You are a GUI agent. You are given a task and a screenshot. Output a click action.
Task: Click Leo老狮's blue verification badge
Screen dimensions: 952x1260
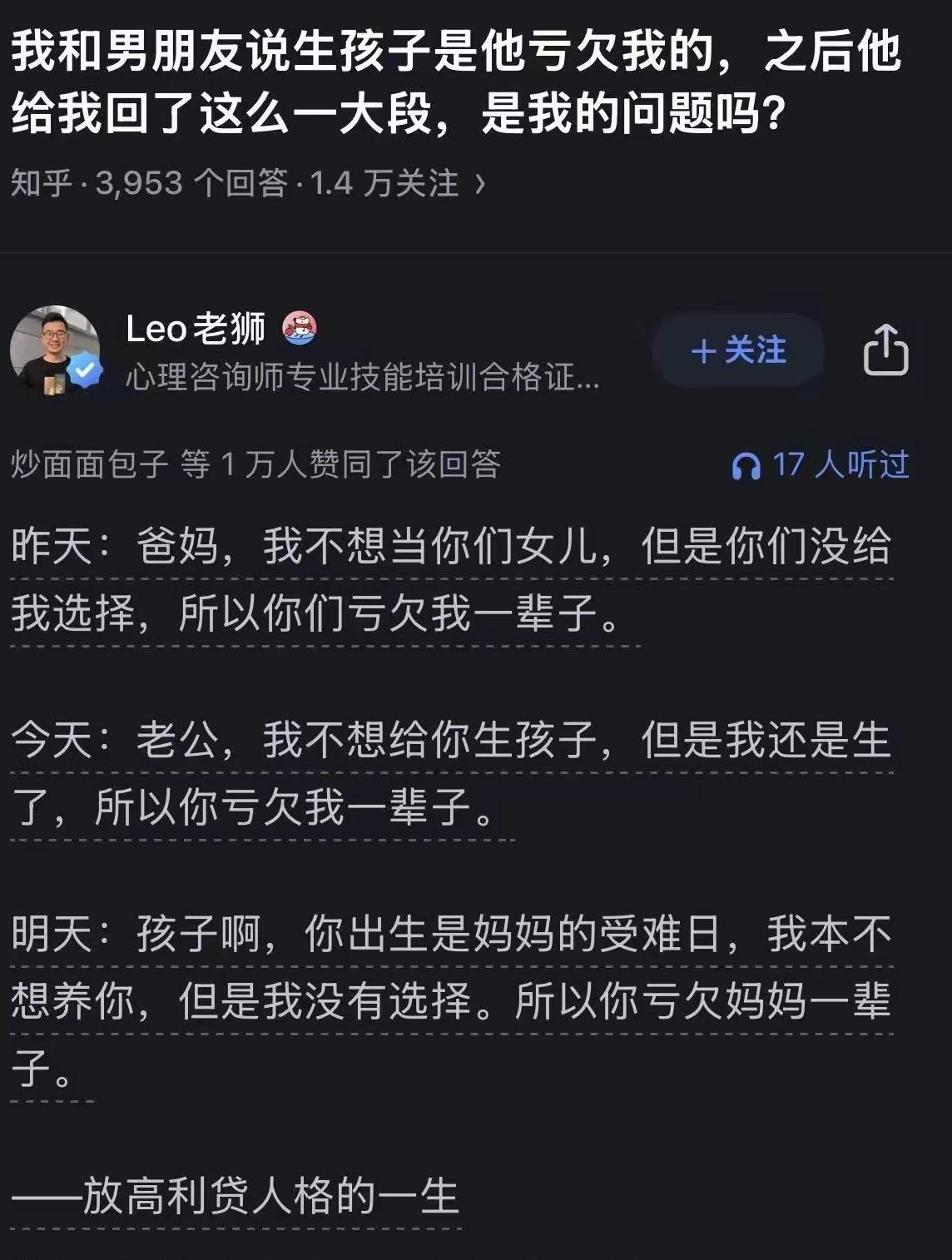click(x=83, y=368)
